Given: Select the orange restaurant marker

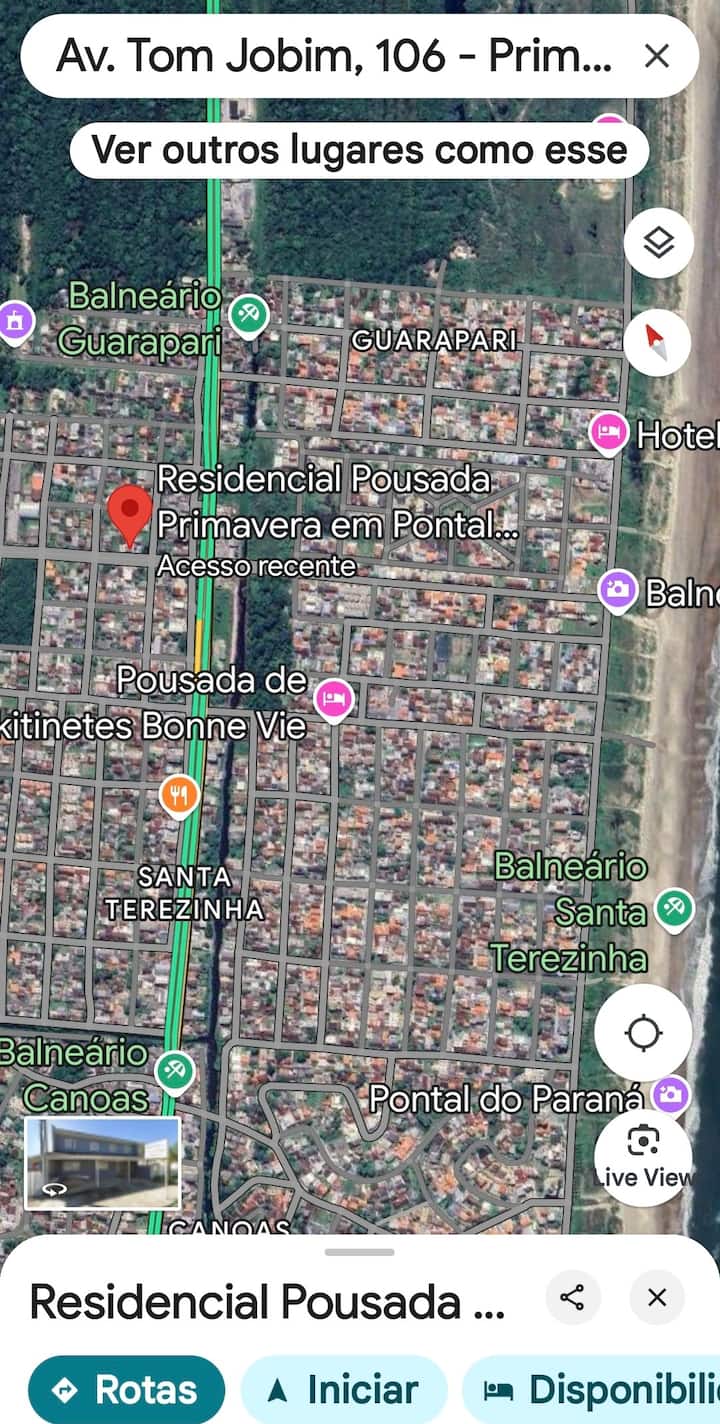Looking at the screenshot, I should point(178,795).
